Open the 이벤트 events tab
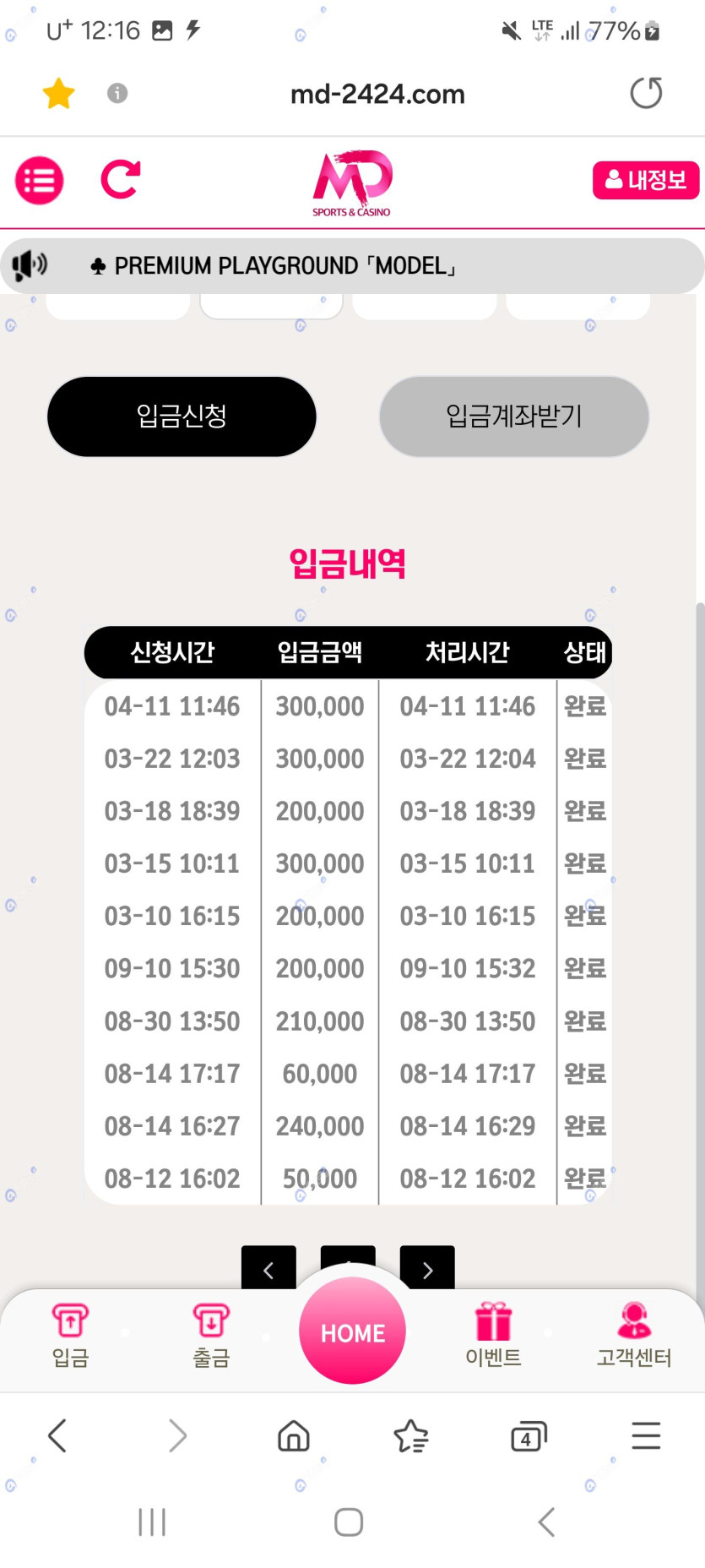This screenshot has width=705, height=1568. click(493, 1335)
